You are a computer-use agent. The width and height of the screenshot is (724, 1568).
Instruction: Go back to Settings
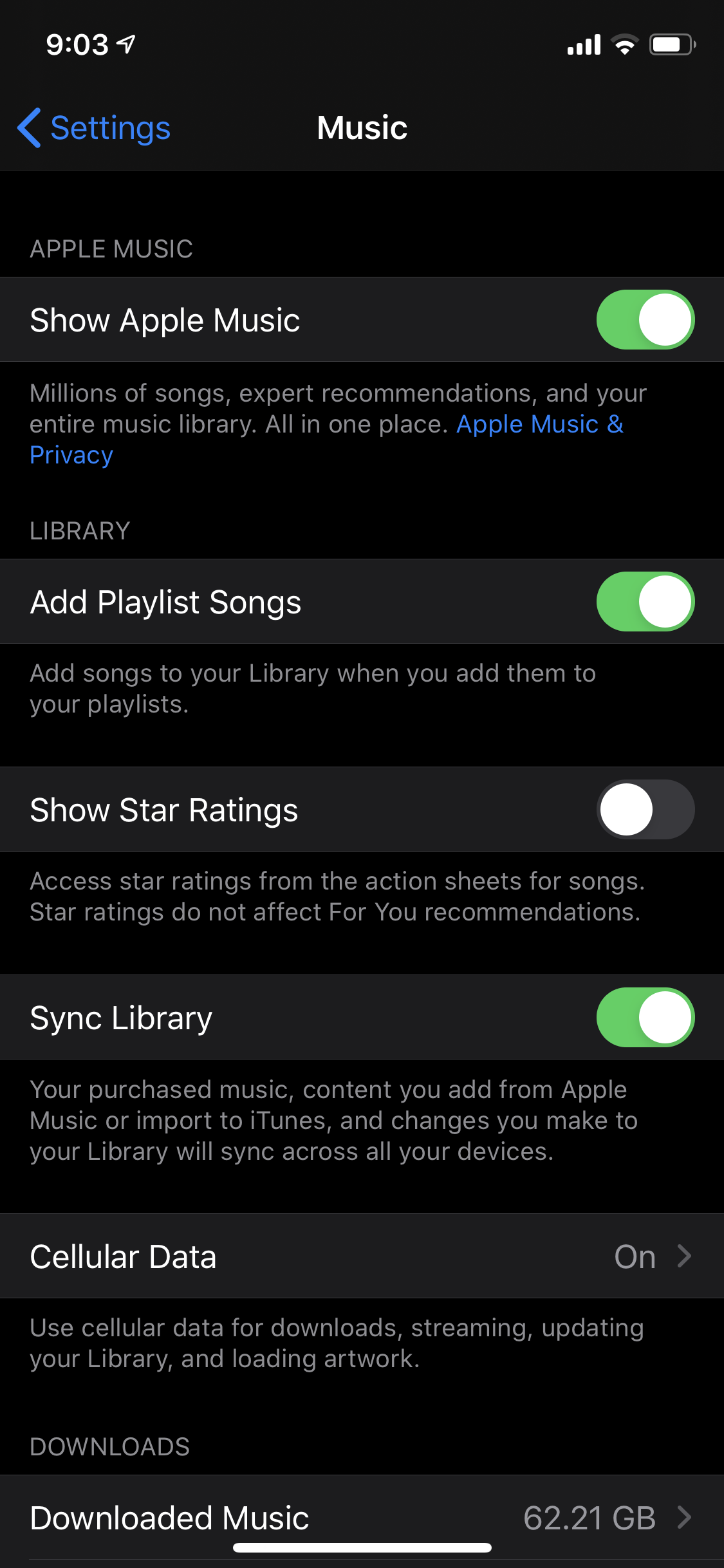[94, 128]
